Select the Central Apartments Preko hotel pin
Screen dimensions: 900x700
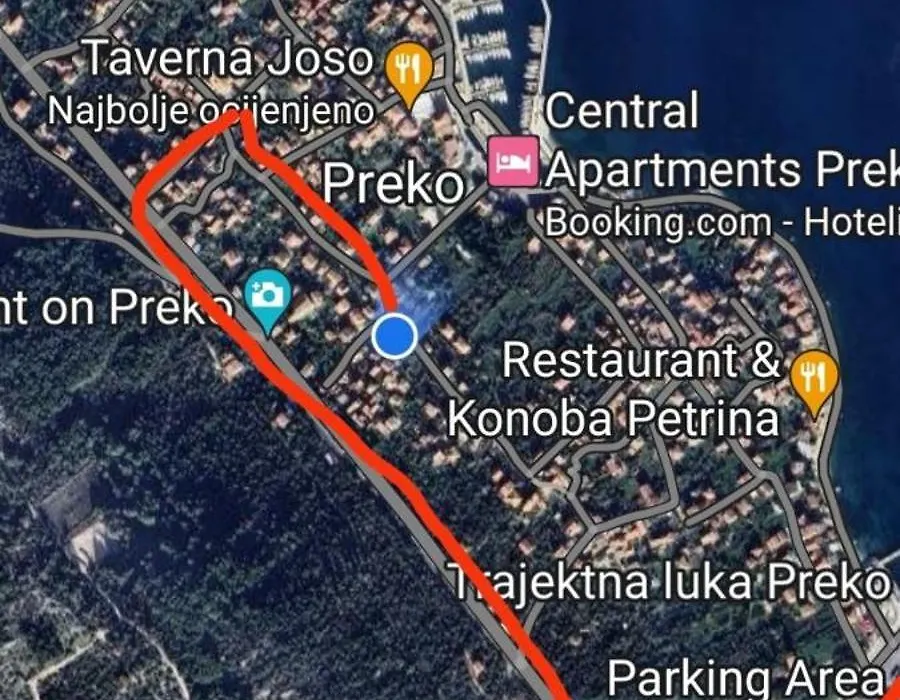pyautogui.click(x=513, y=162)
